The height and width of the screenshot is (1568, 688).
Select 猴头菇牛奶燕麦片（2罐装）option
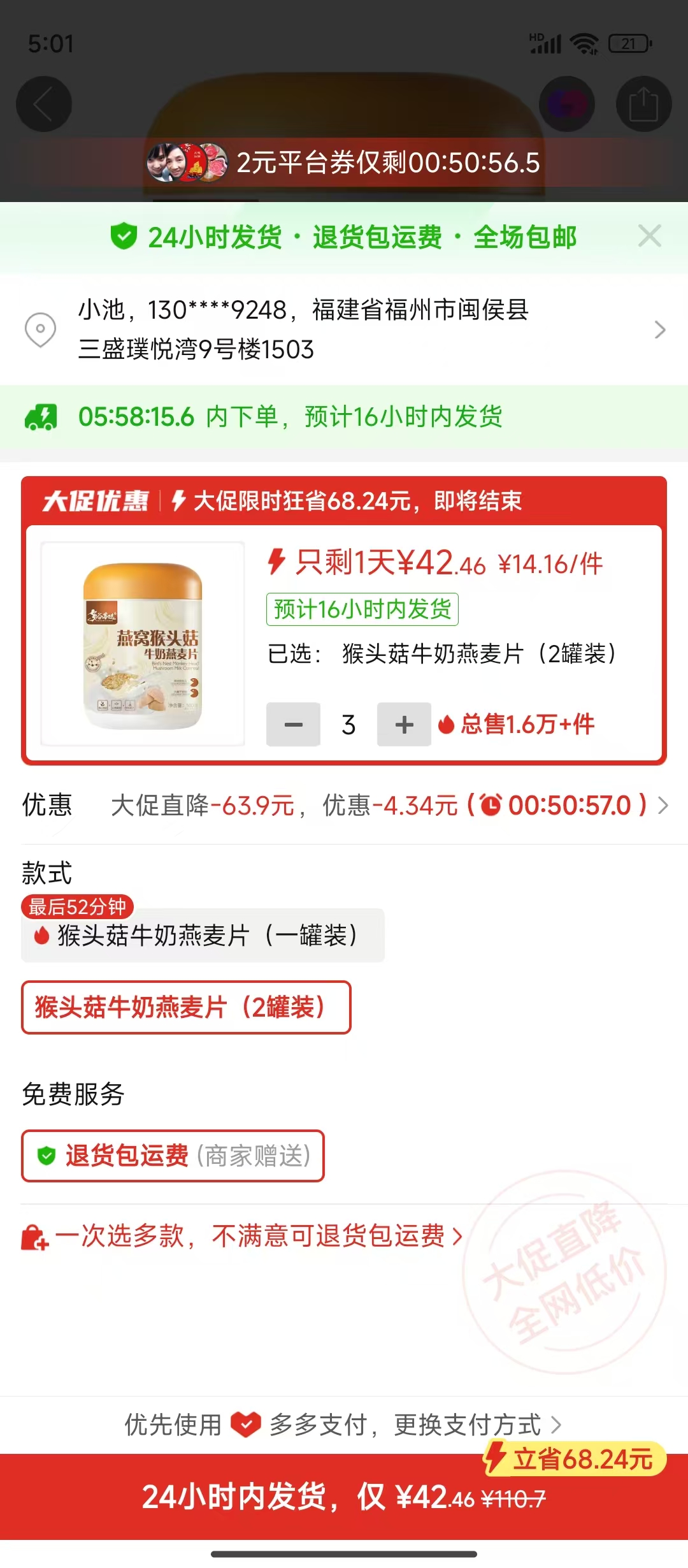point(185,1007)
